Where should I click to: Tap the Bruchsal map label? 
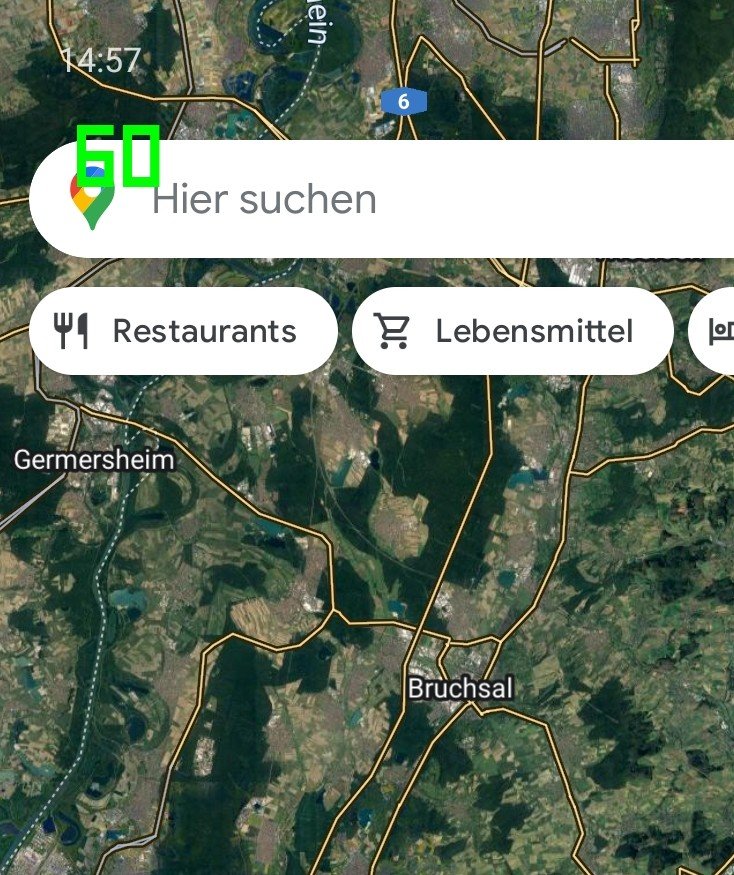(x=460, y=688)
